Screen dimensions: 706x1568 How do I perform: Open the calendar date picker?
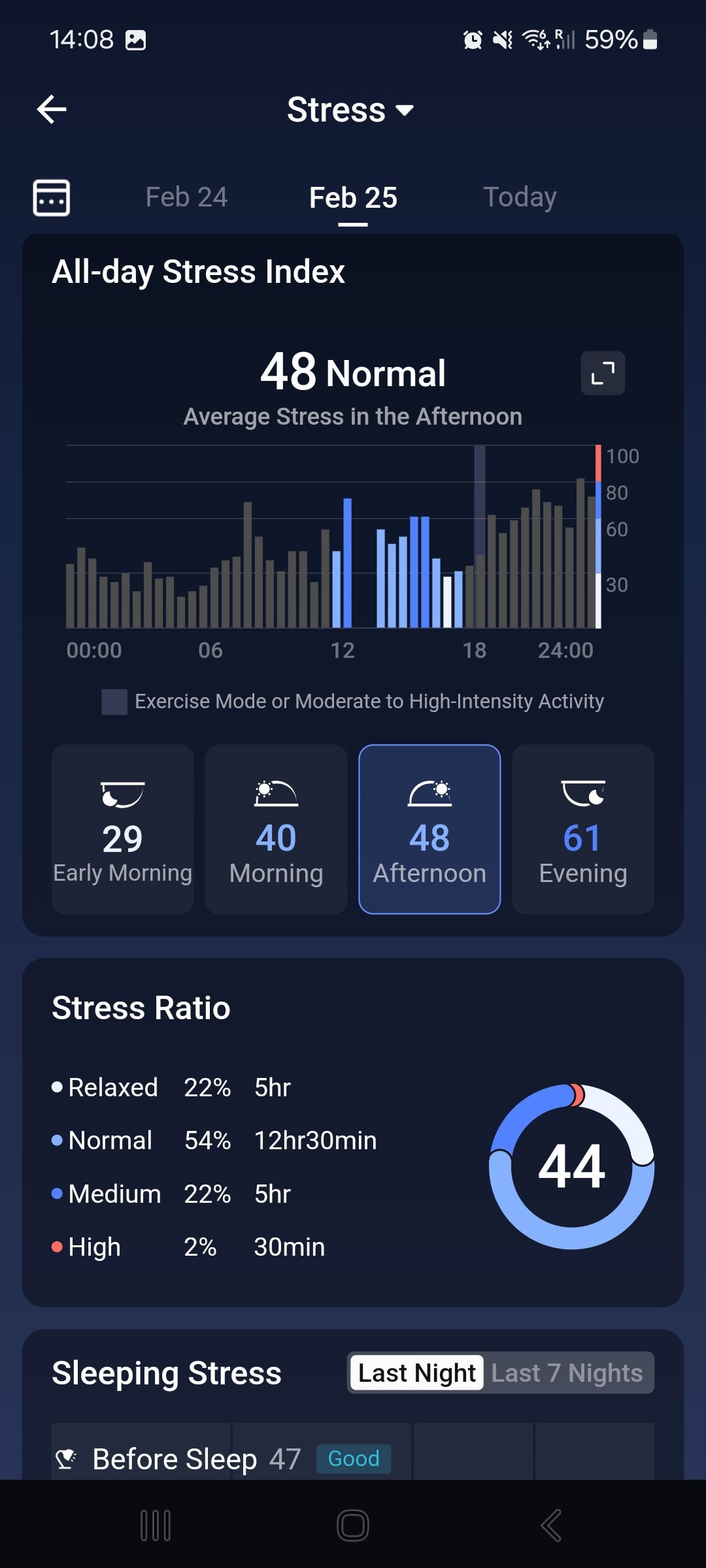click(x=51, y=197)
